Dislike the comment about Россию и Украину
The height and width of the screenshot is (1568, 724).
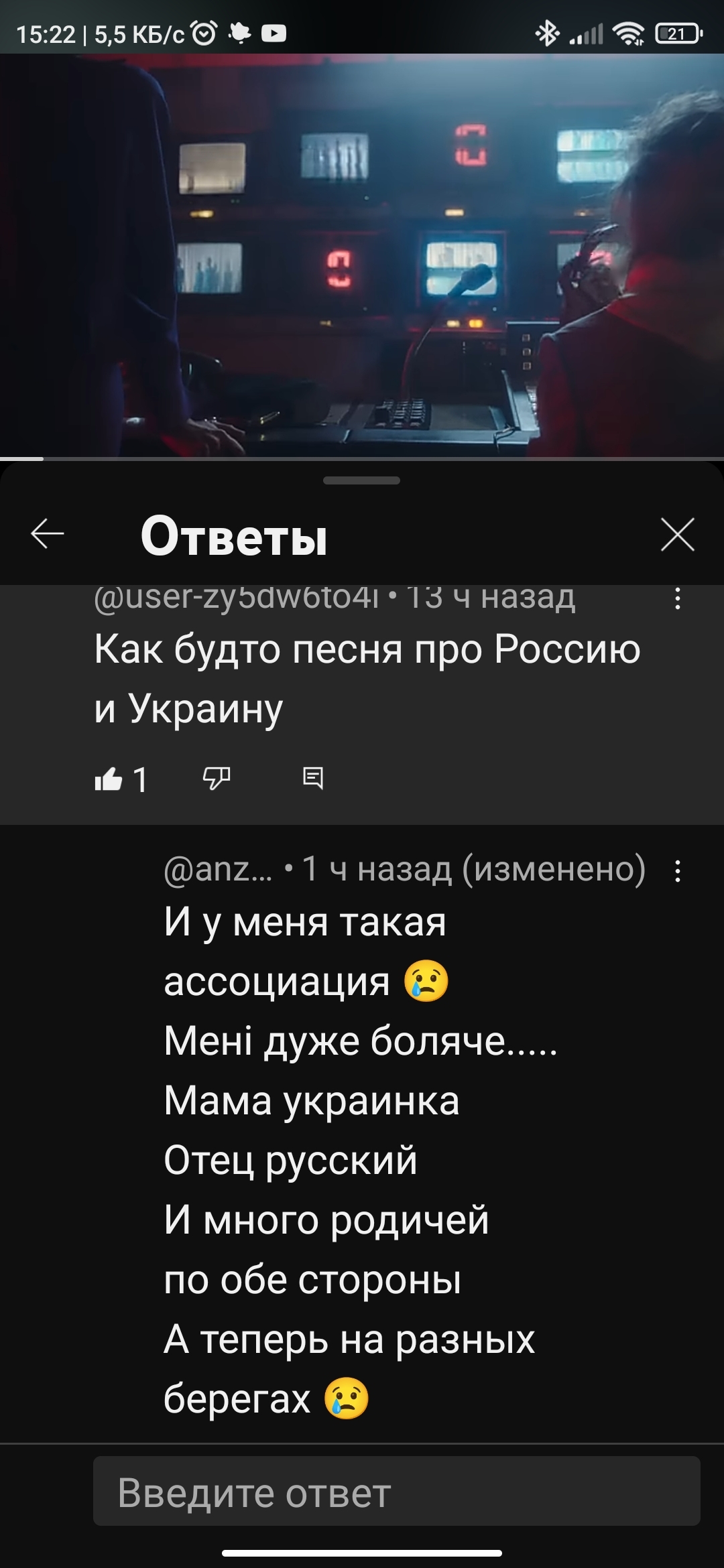tap(217, 779)
